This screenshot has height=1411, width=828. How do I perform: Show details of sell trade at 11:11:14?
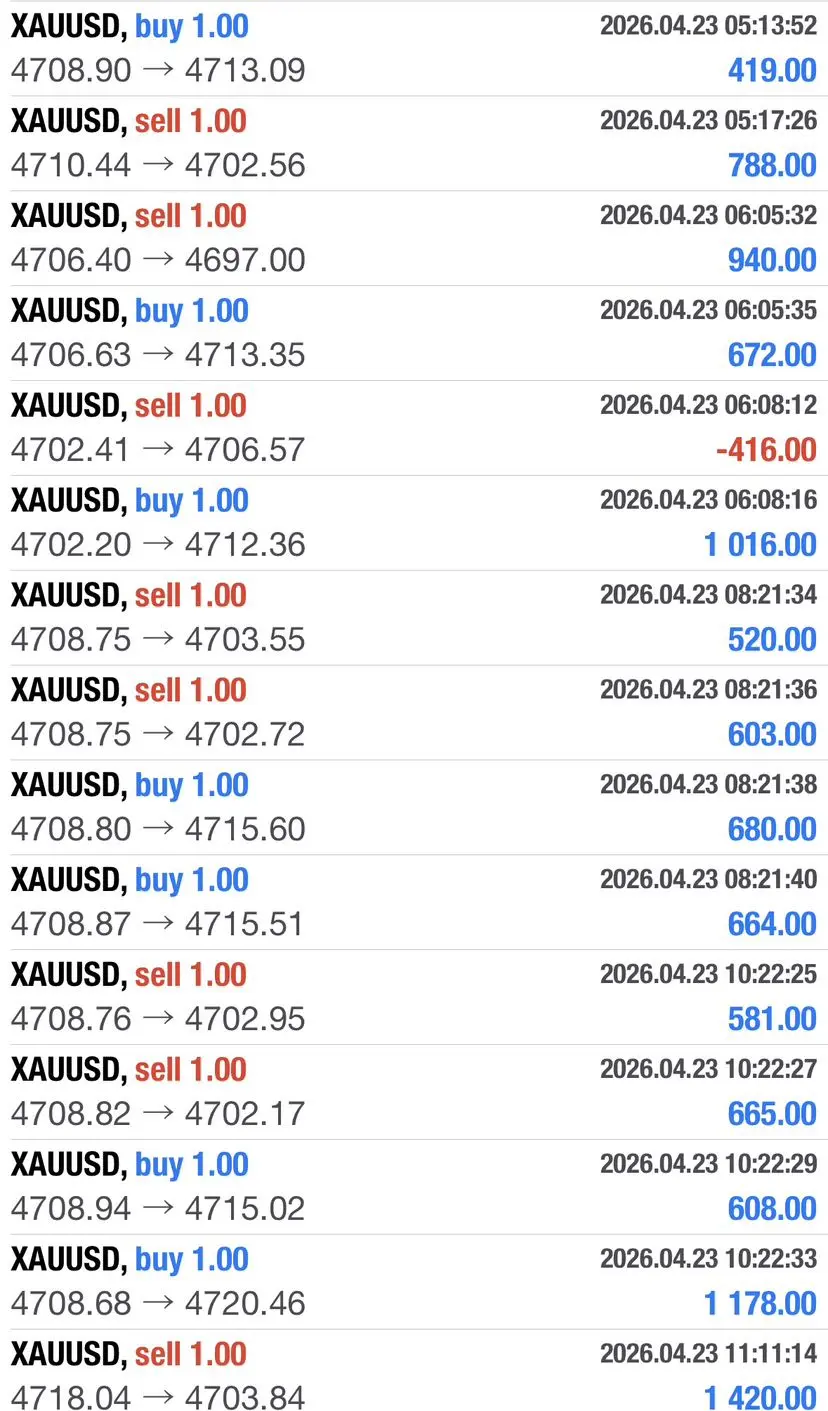tap(414, 1372)
